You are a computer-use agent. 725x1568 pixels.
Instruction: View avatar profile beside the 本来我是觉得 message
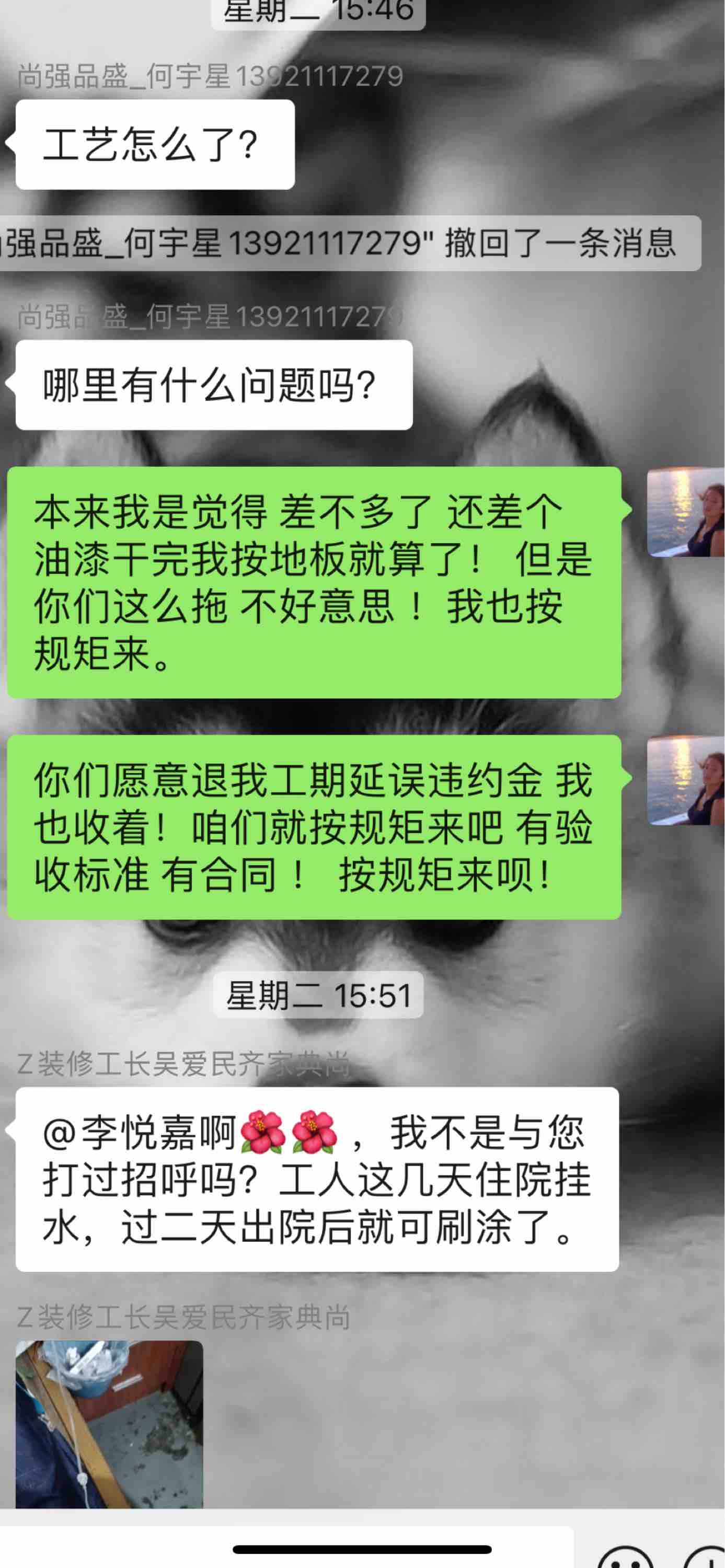coord(685,512)
